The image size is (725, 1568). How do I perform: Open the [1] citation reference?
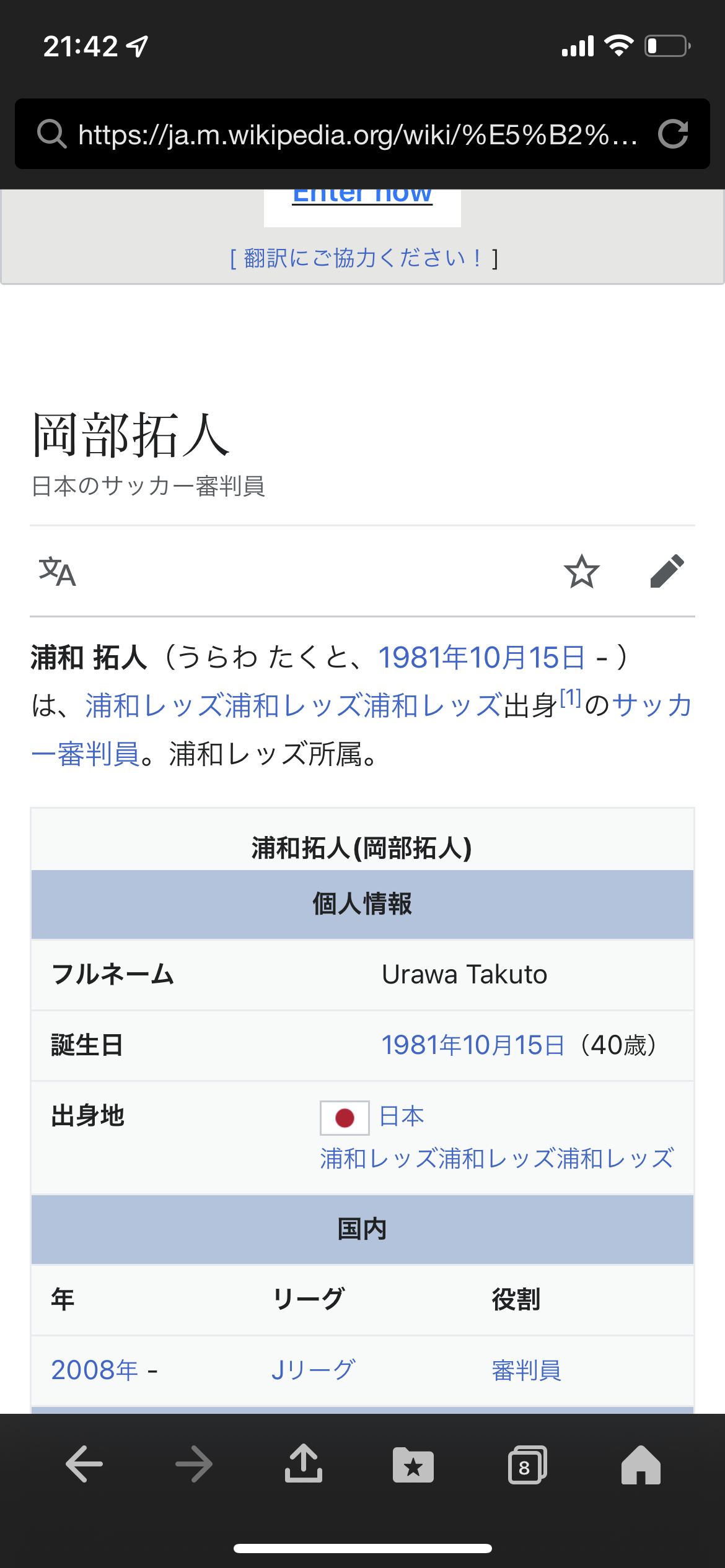[570, 699]
